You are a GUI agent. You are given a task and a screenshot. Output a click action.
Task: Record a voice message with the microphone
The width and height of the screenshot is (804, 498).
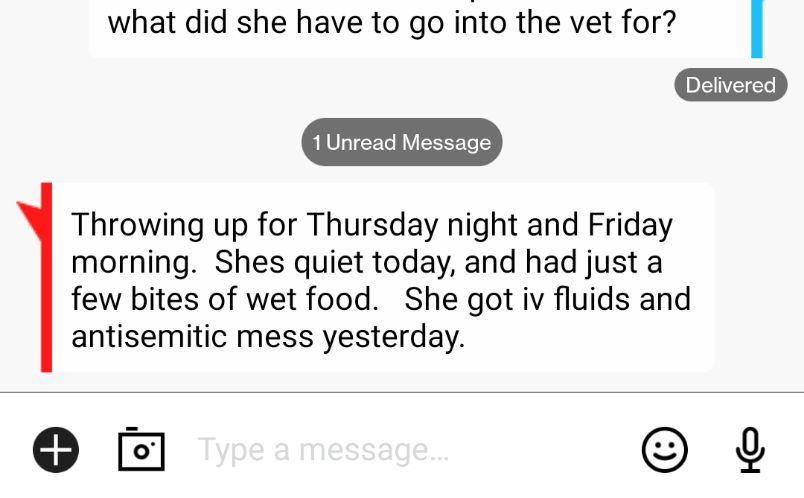tap(750, 450)
